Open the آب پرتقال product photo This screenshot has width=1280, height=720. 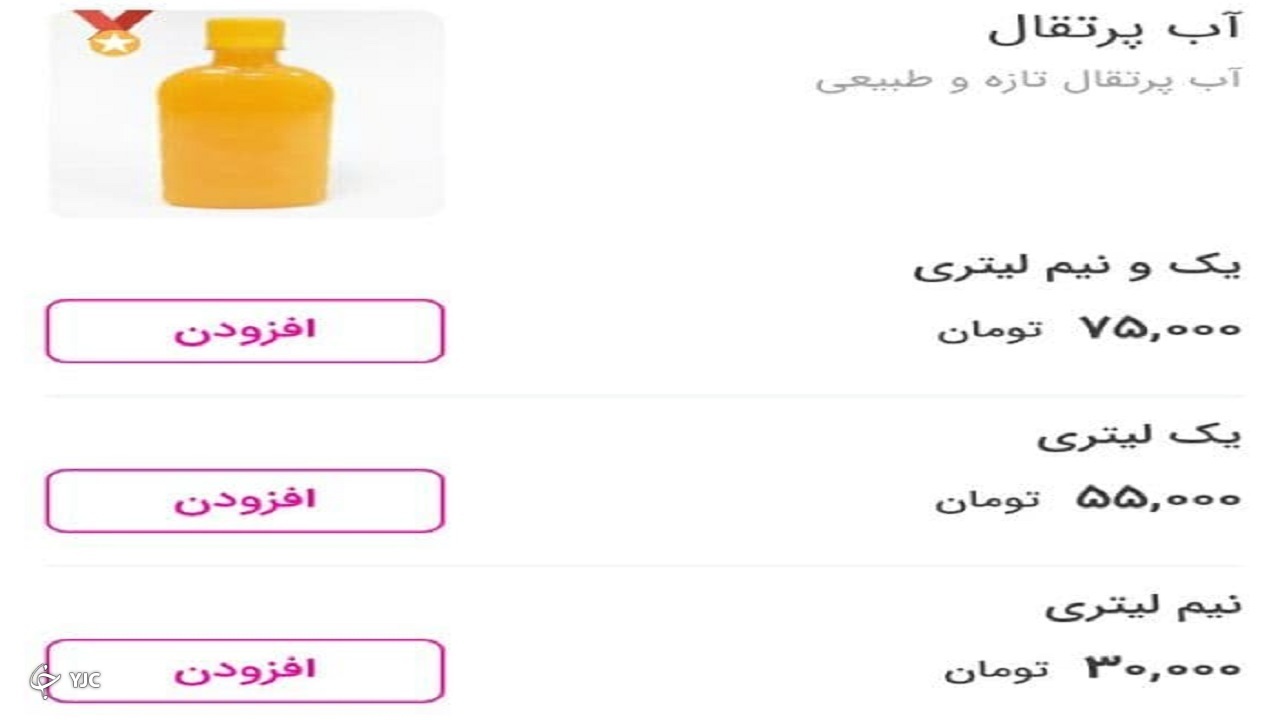click(246, 113)
